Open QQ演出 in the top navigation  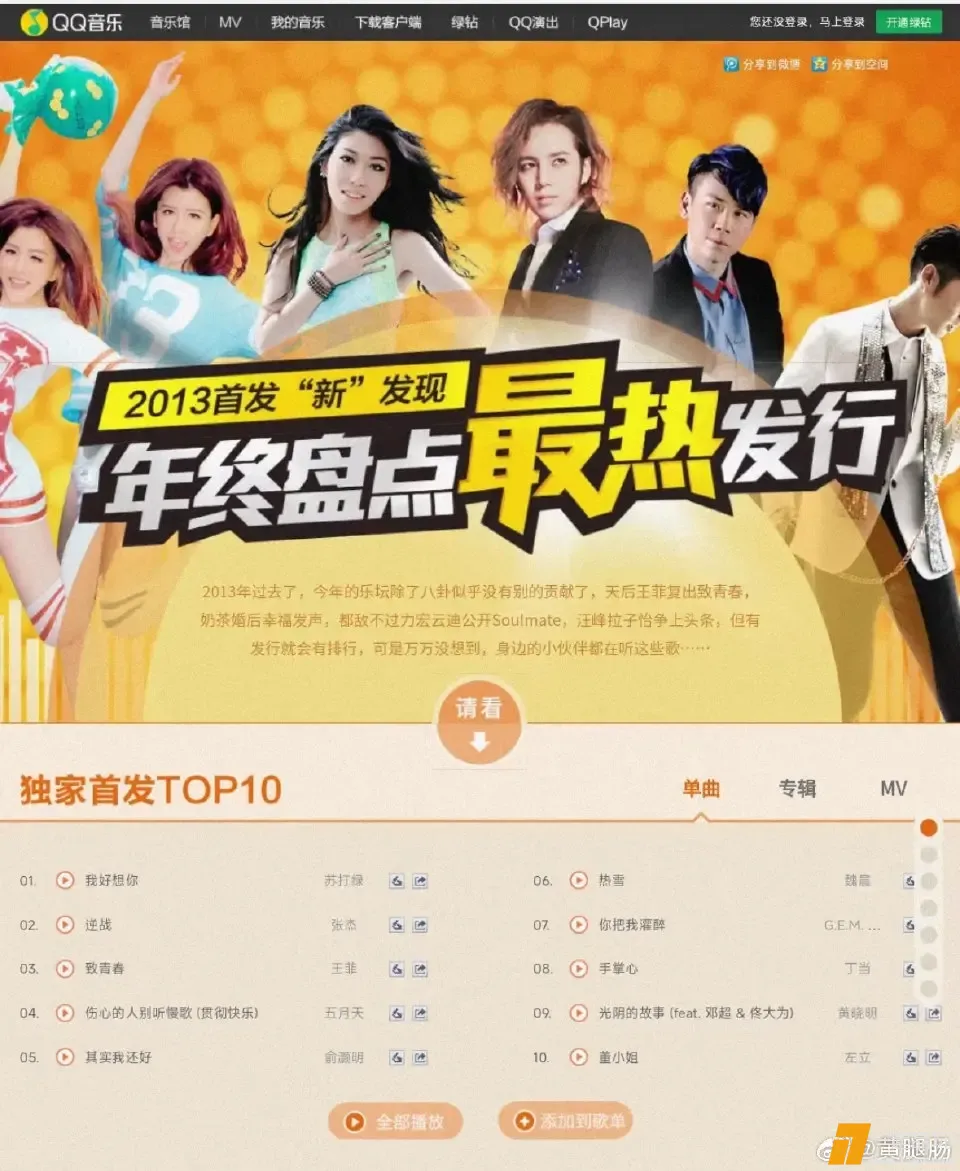tap(533, 21)
